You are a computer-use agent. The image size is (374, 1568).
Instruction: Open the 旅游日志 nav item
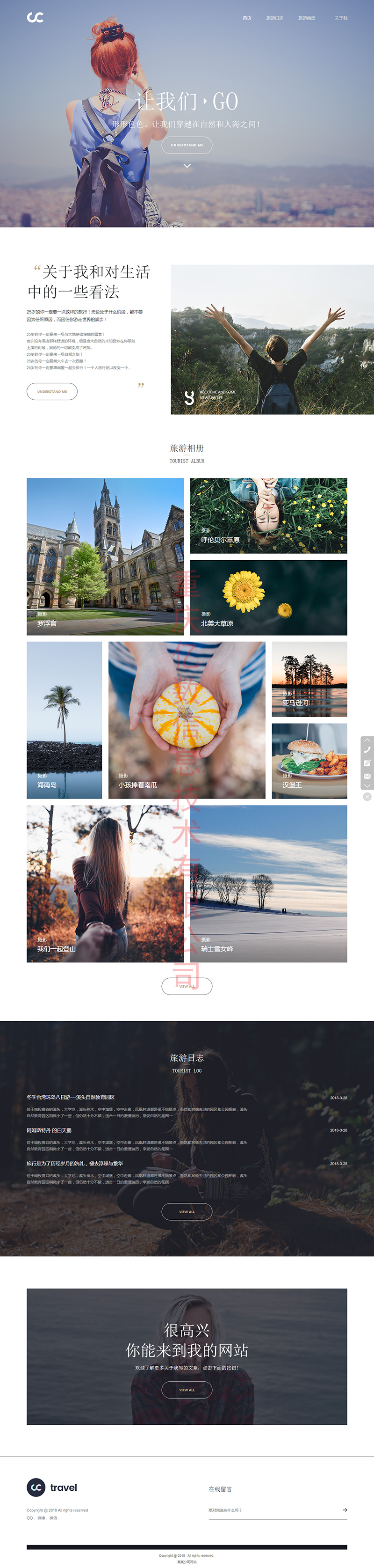click(x=274, y=18)
